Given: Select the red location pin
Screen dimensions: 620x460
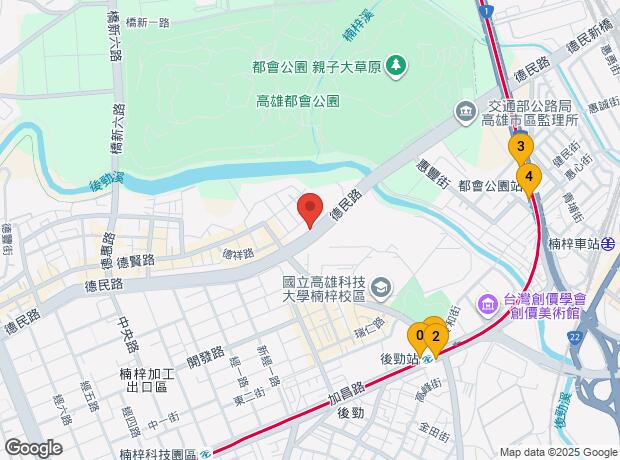Looking at the screenshot, I should 310,208.
